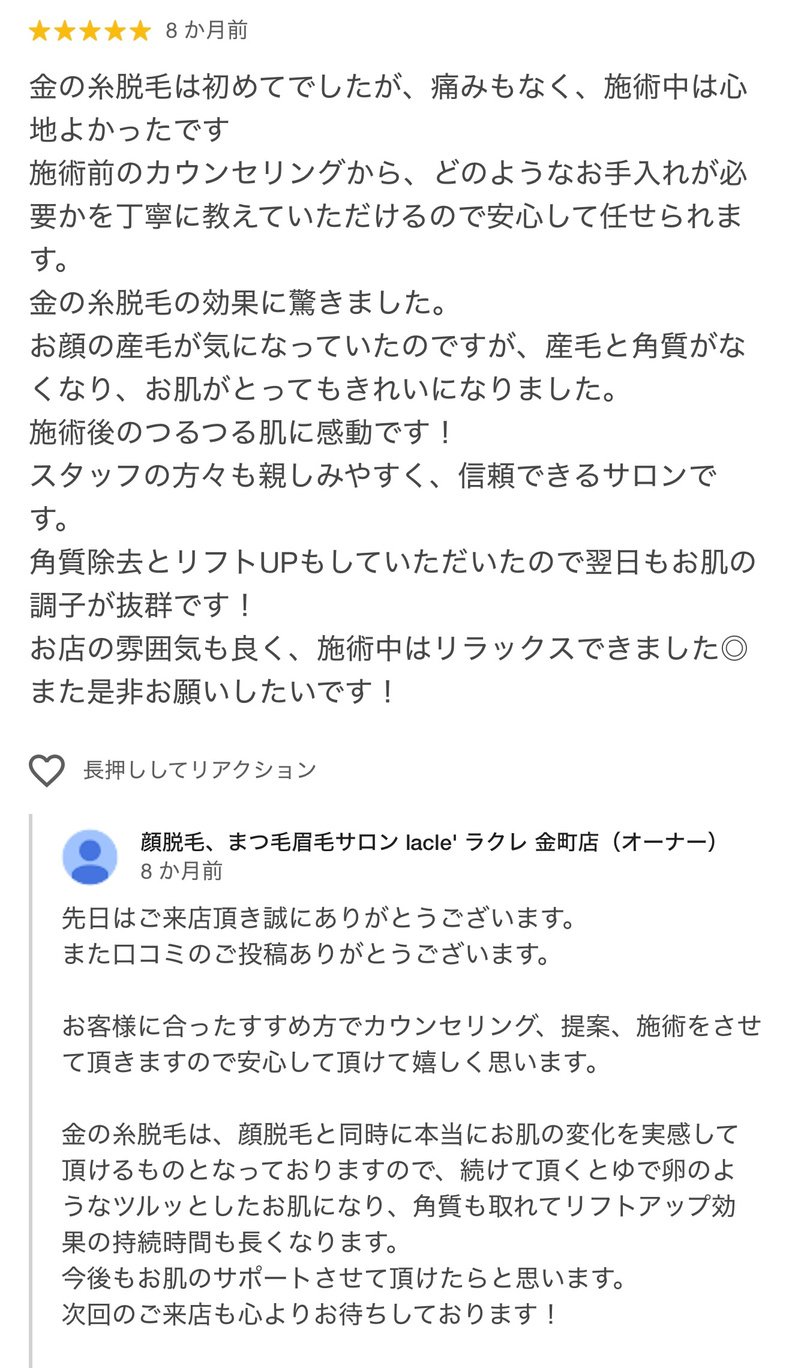Like this review with the heart icon
The height and width of the screenshot is (1368, 792).
[x=47, y=770]
